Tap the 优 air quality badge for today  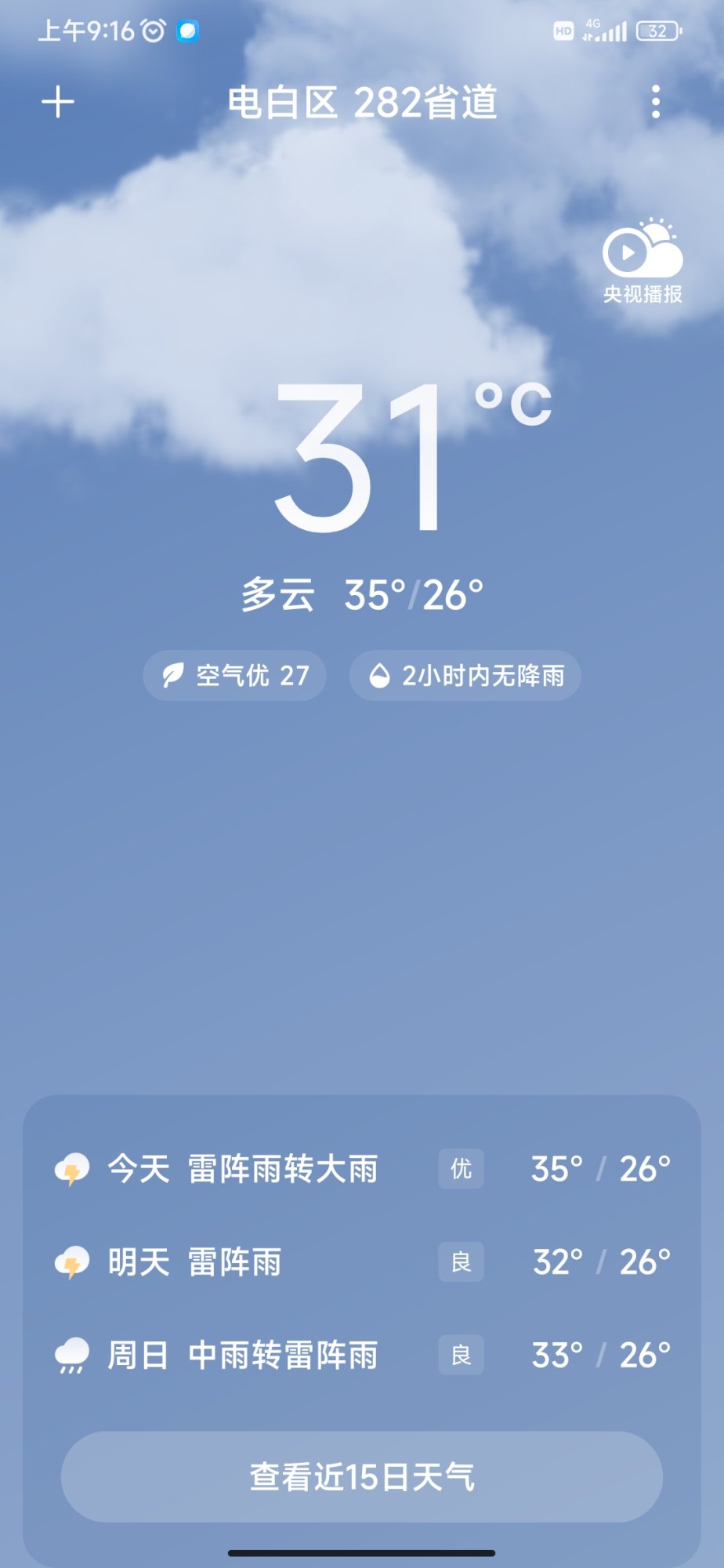coord(460,1168)
